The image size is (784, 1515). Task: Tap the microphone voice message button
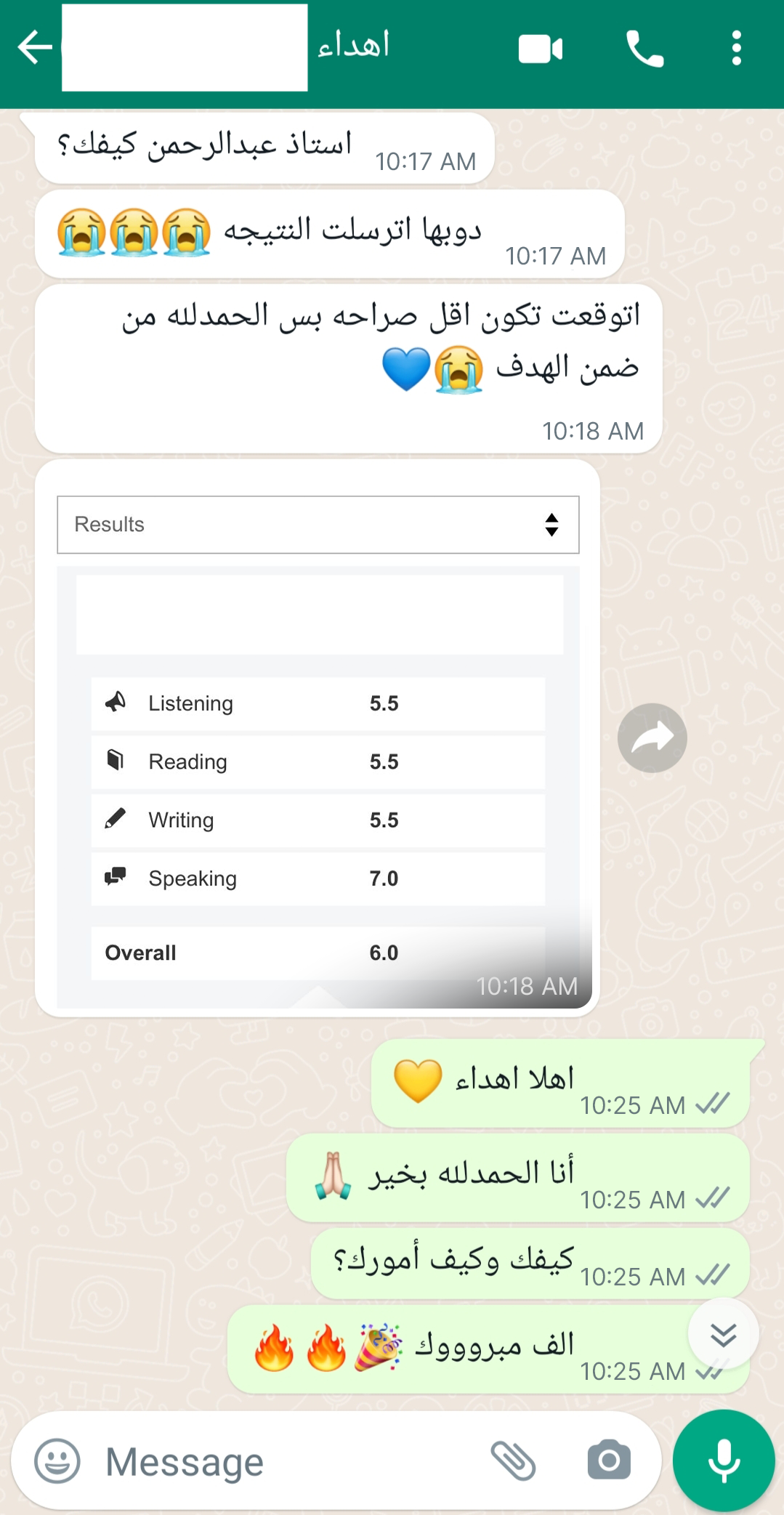click(723, 1461)
